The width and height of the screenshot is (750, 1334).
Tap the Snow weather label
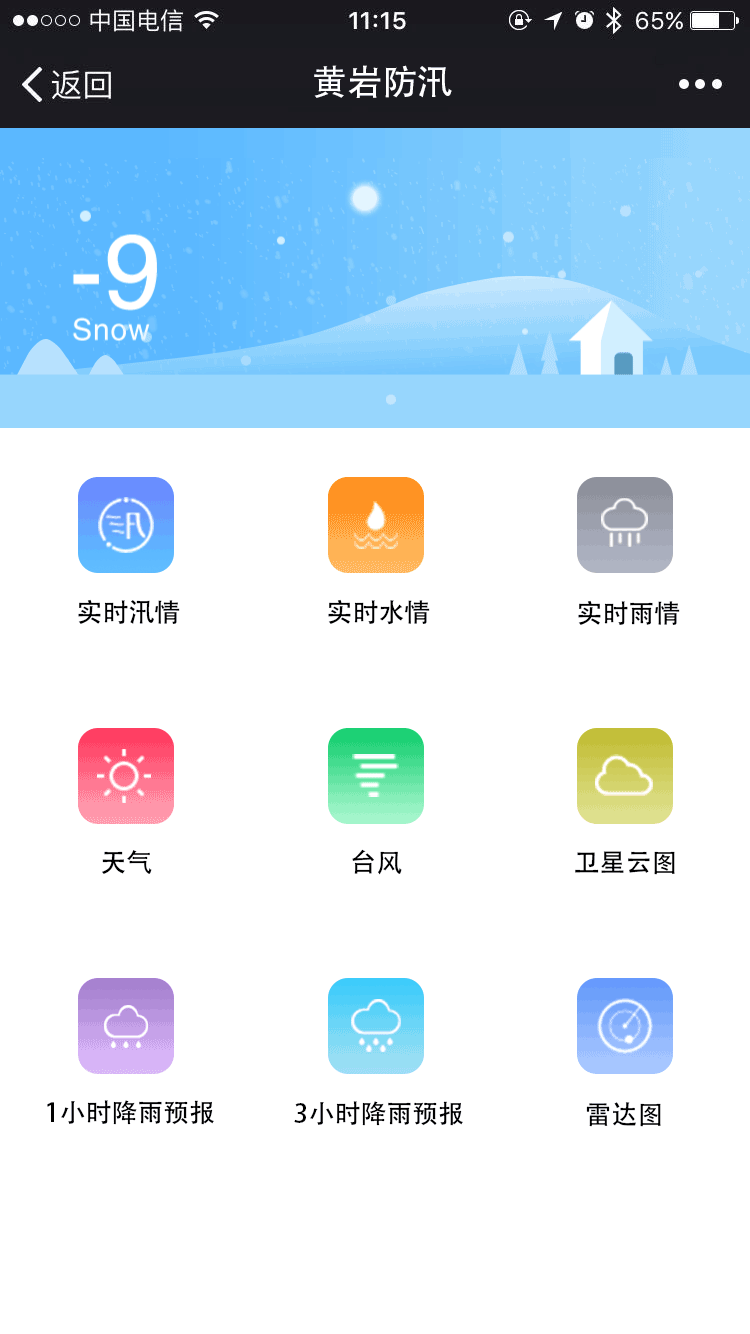click(110, 330)
